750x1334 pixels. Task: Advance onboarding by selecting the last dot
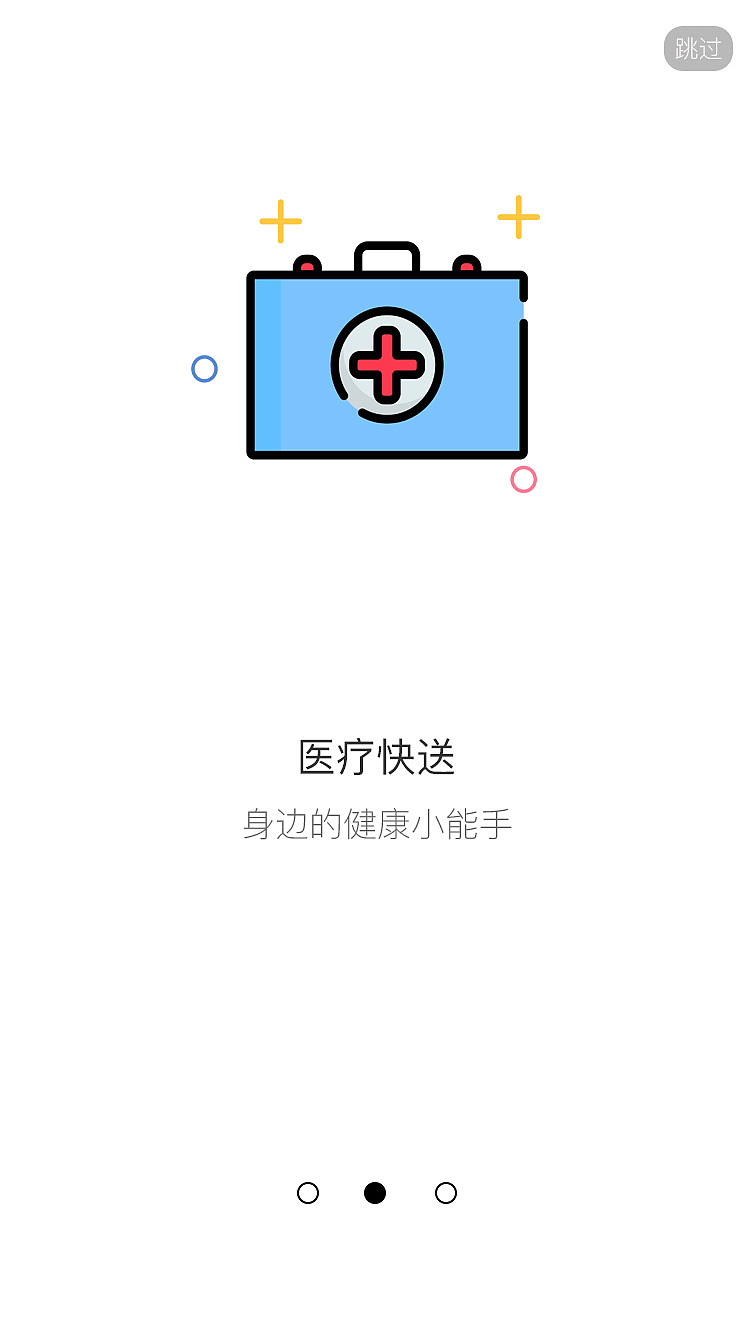(445, 1193)
